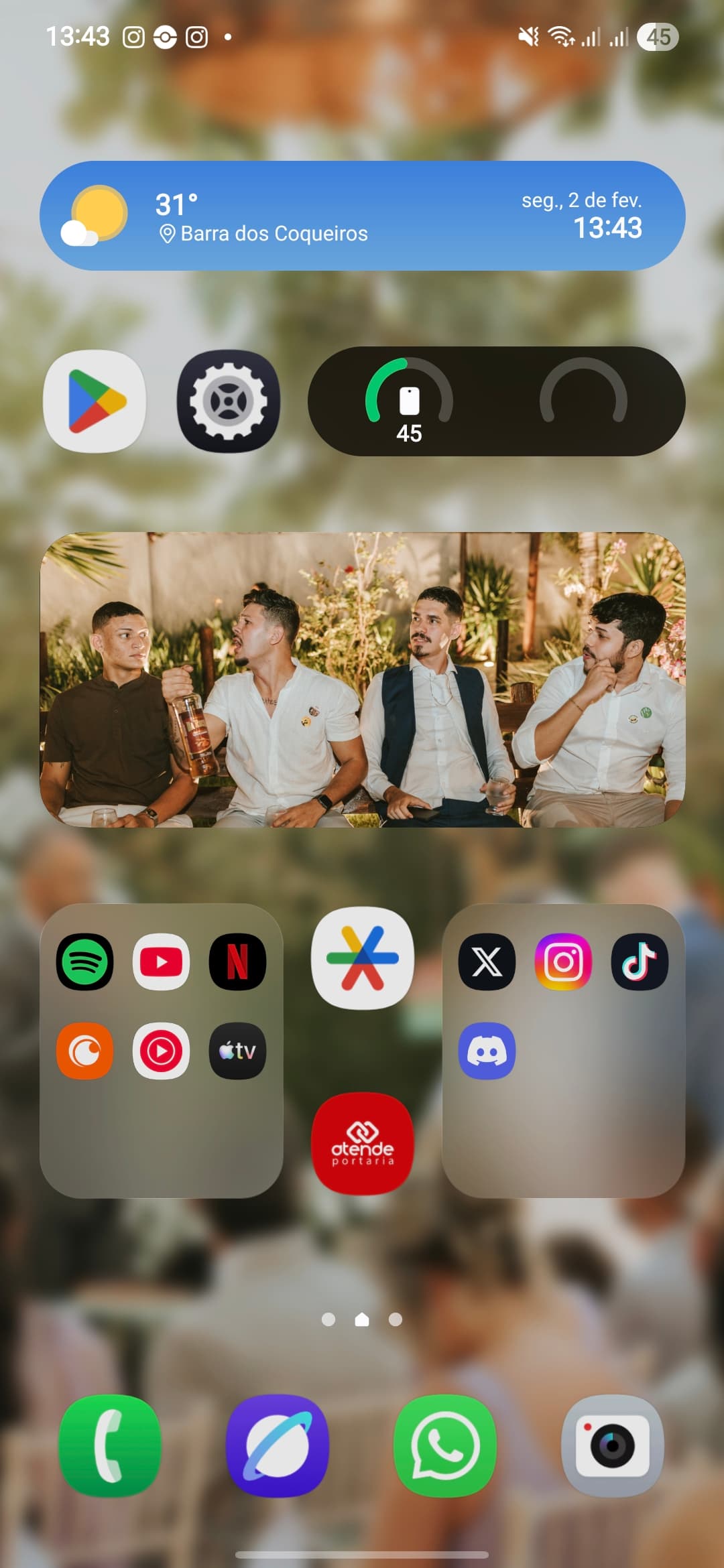This screenshot has height=1568, width=724.
Task: Open TikTok in the social folder
Action: click(x=640, y=962)
